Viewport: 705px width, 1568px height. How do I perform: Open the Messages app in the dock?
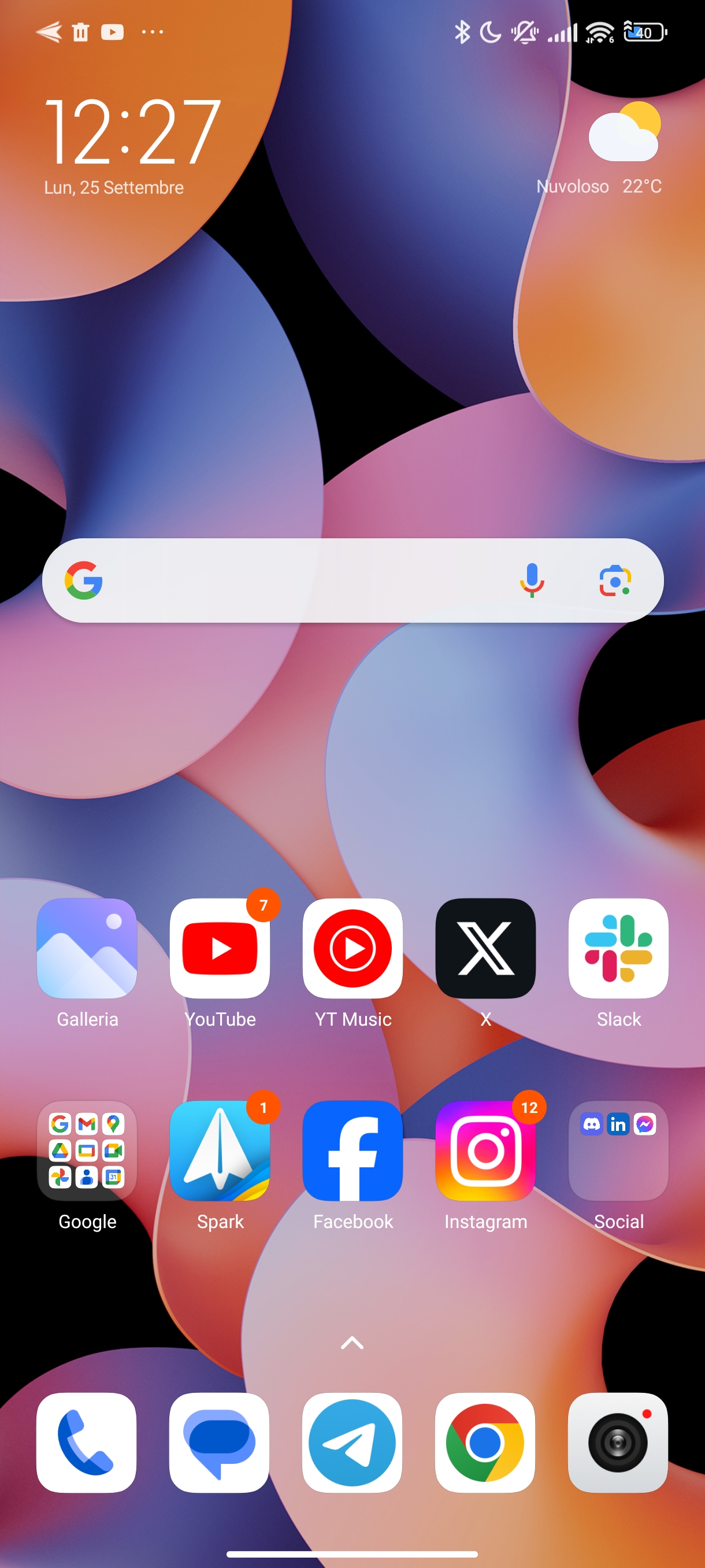tap(219, 1442)
